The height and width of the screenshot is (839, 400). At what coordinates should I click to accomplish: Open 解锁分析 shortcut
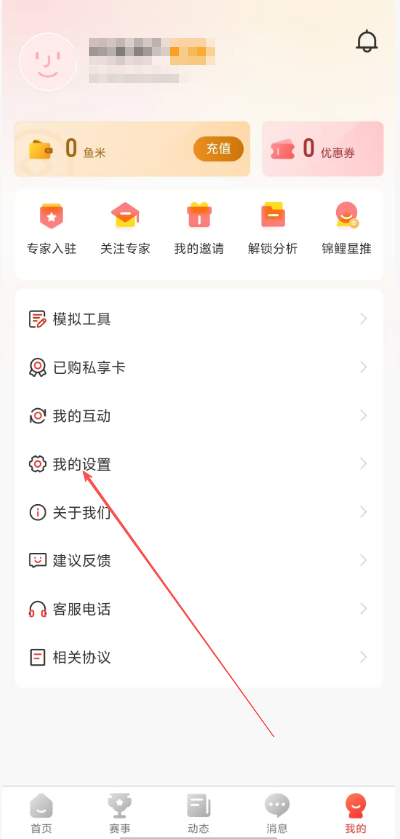273,228
